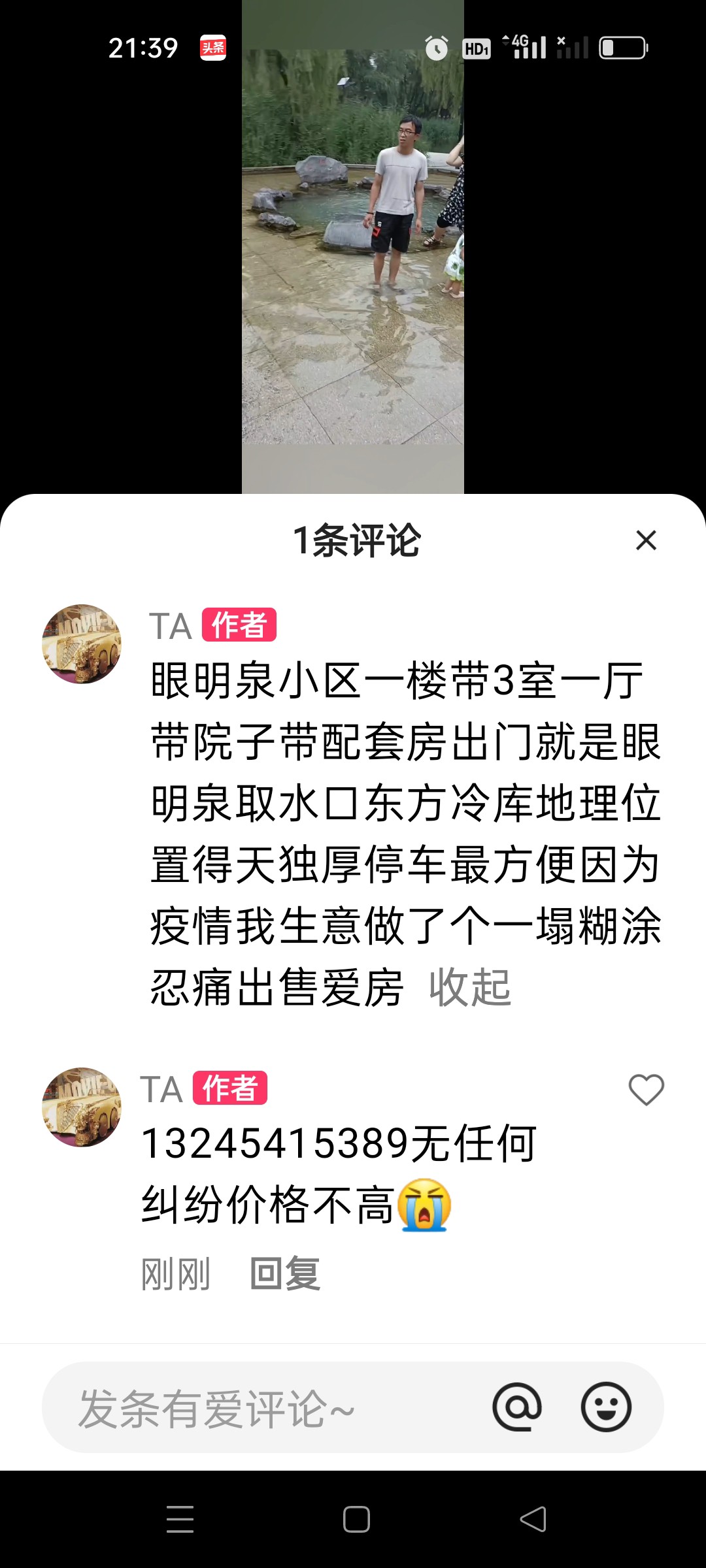Viewport: 706px width, 1568px height.
Task: Collapse the long comment with 收起
Action: coord(469,987)
